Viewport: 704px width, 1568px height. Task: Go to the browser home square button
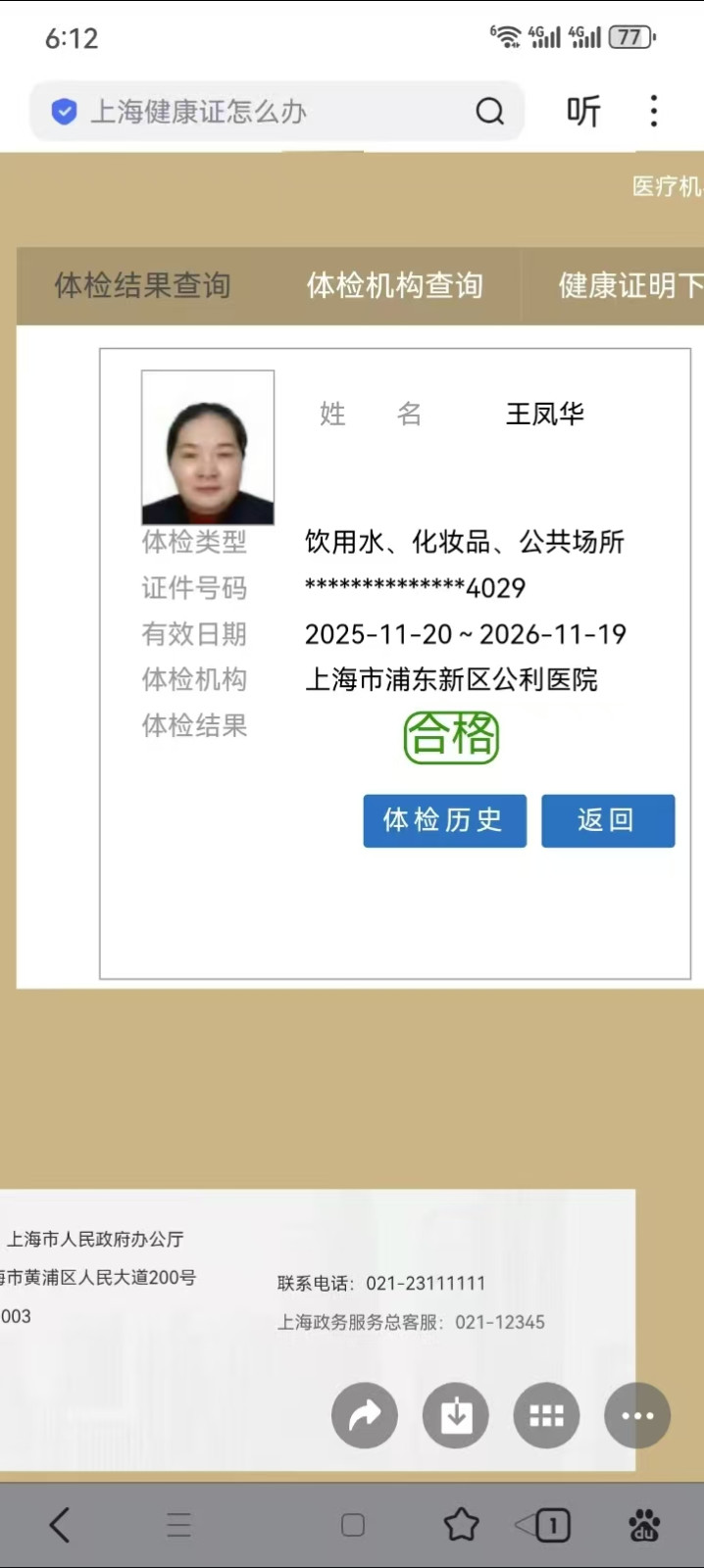353,1525
